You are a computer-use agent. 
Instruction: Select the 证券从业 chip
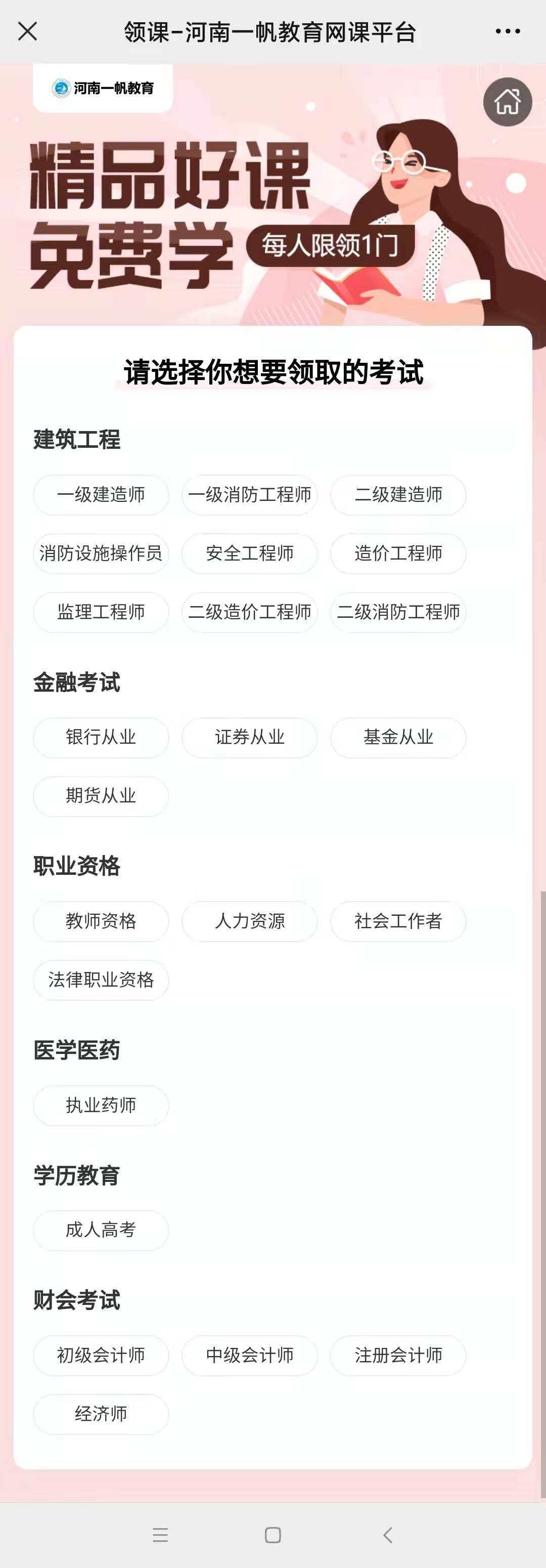pyautogui.click(x=249, y=737)
